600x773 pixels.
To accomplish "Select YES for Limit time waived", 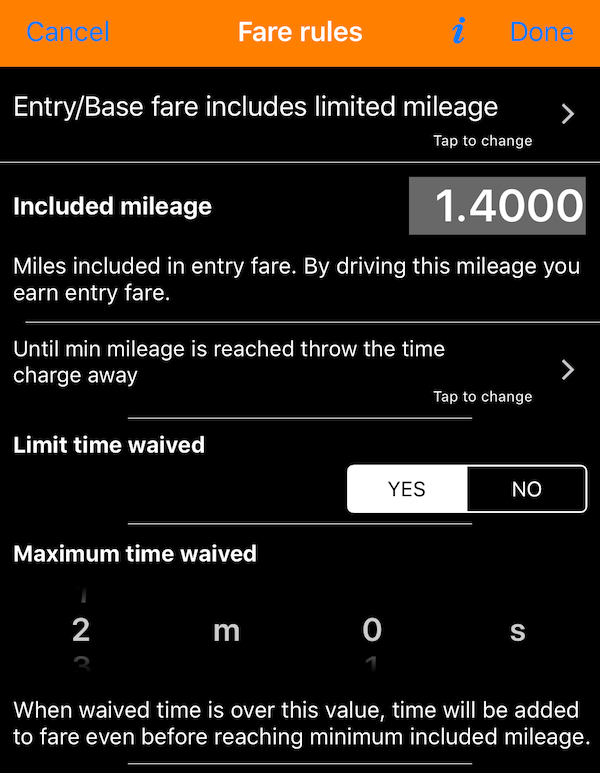I will 407,489.
